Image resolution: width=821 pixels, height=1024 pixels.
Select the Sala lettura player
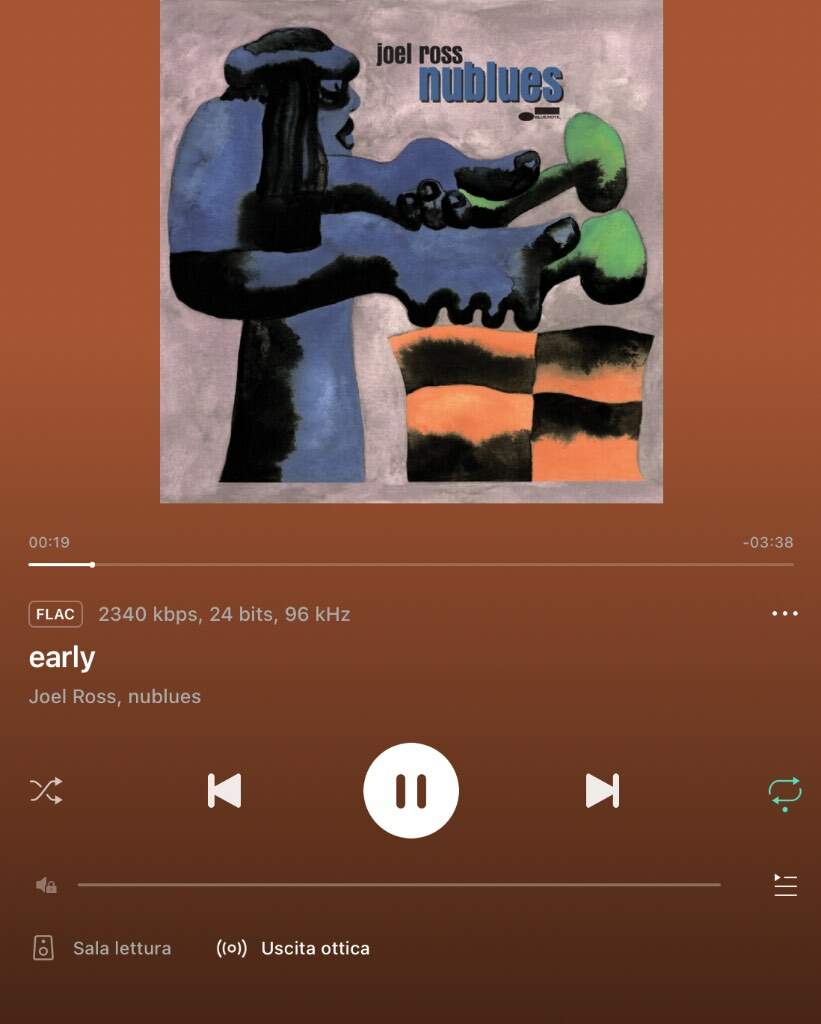pos(101,948)
